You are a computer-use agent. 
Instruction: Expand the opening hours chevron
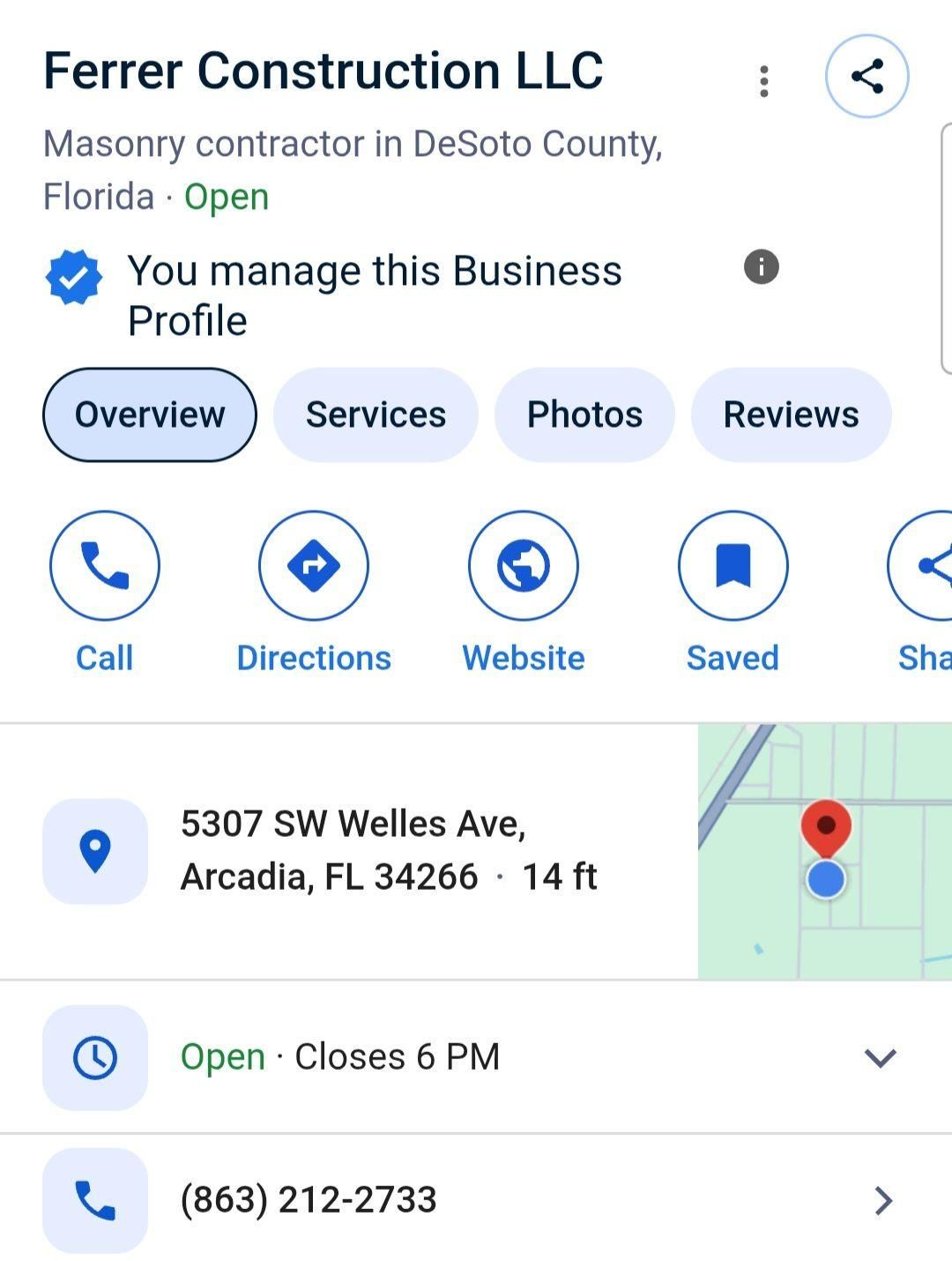[879, 1059]
